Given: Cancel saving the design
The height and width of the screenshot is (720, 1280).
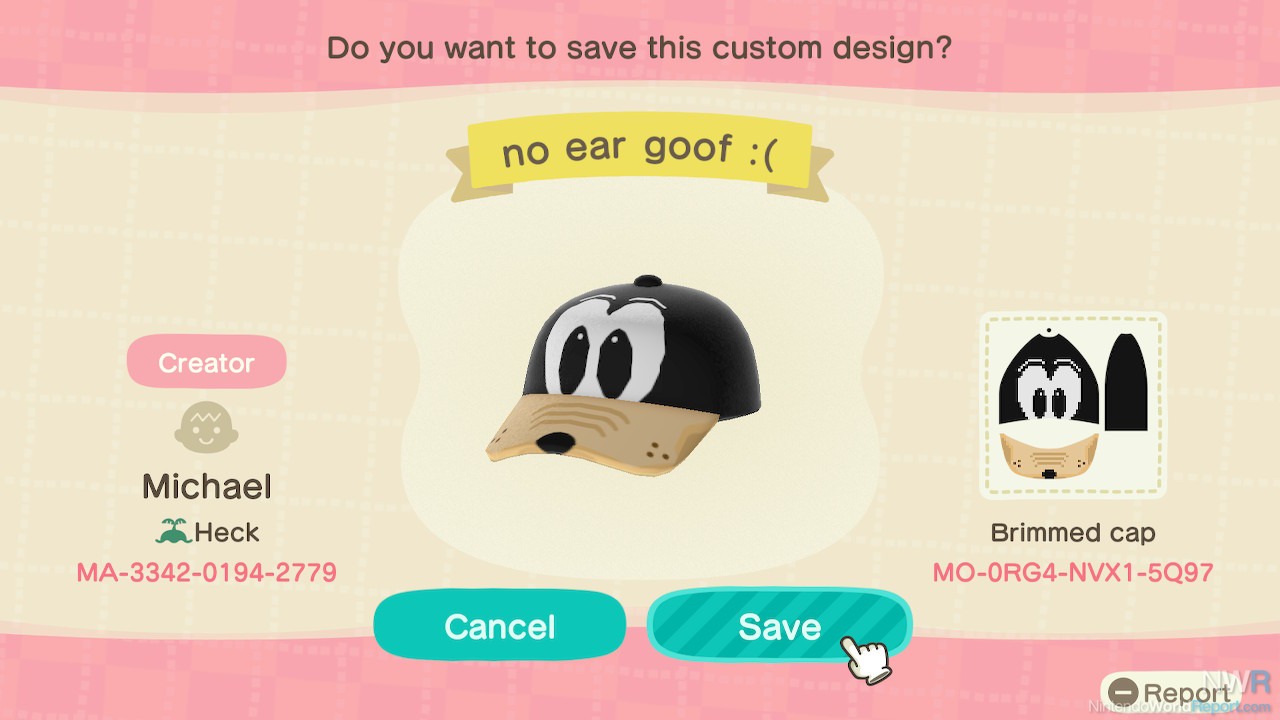Looking at the screenshot, I should pos(499,626).
